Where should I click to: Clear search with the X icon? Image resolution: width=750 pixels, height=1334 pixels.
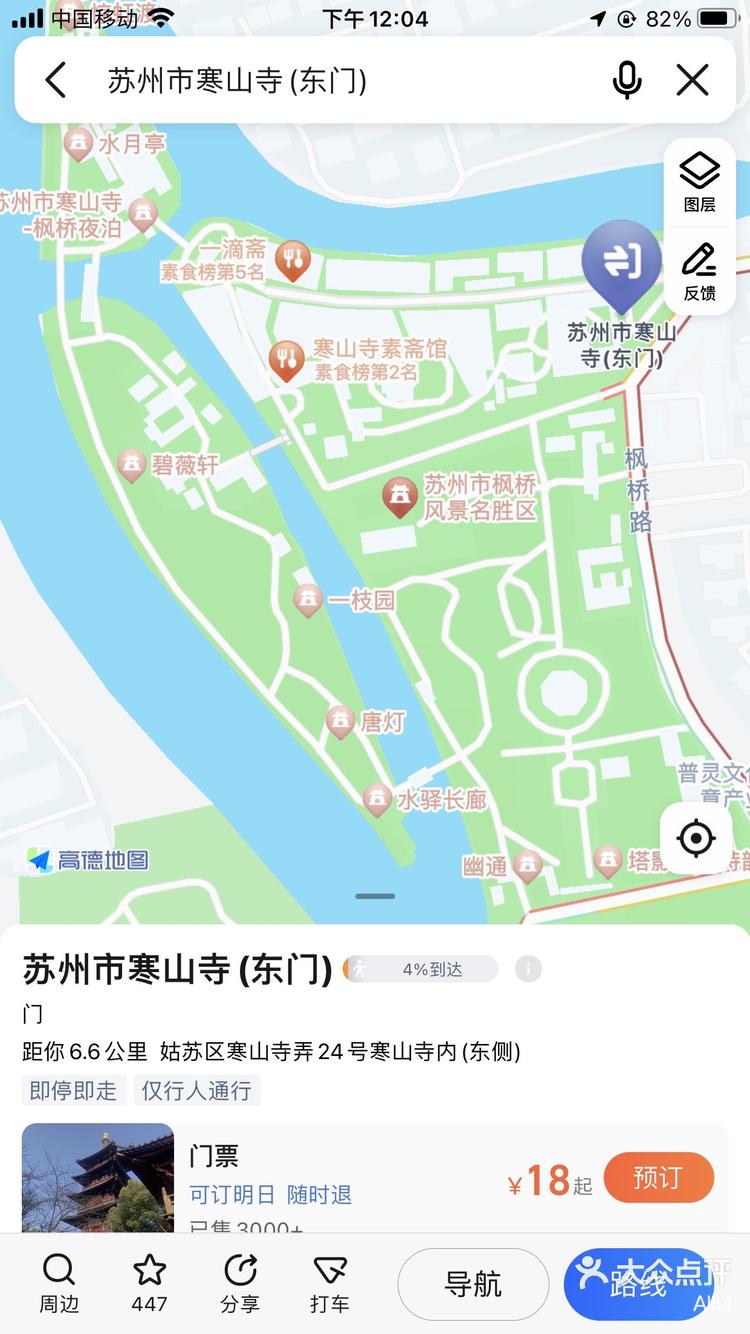pos(692,80)
